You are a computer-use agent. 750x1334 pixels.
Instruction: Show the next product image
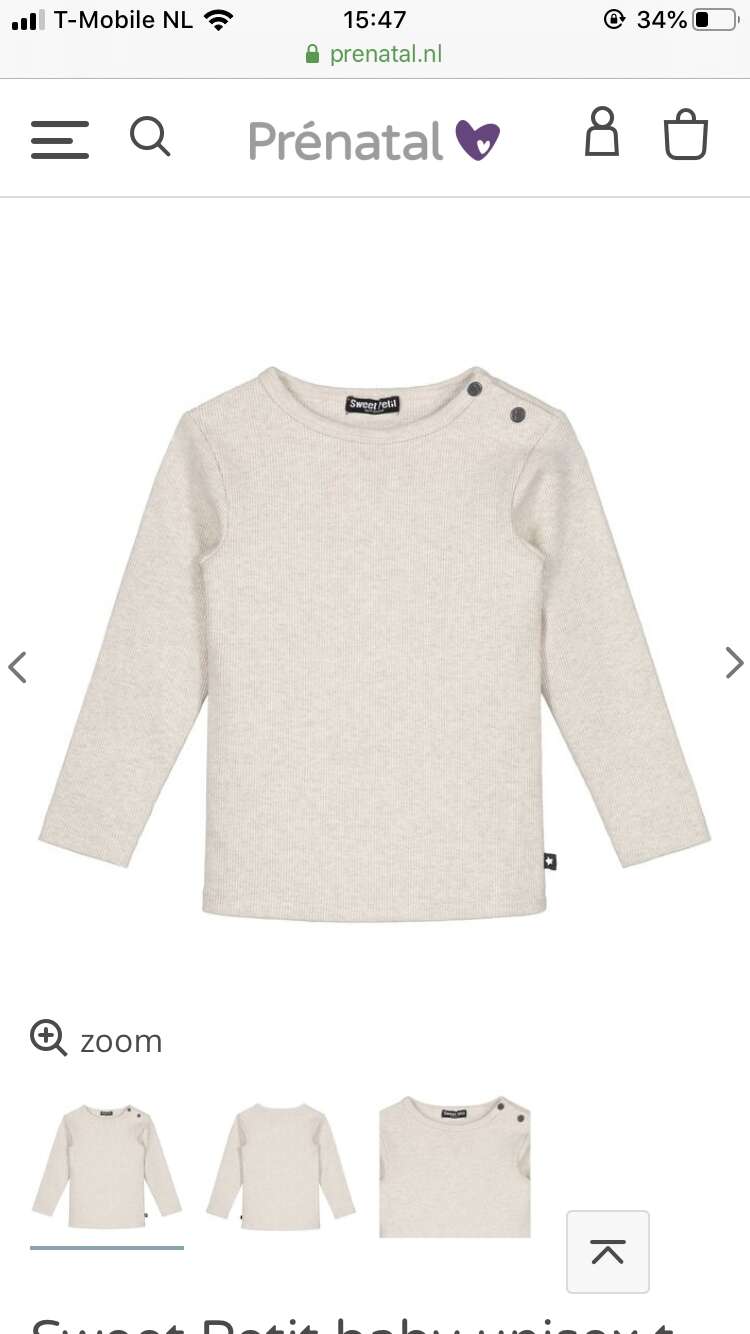(734, 663)
